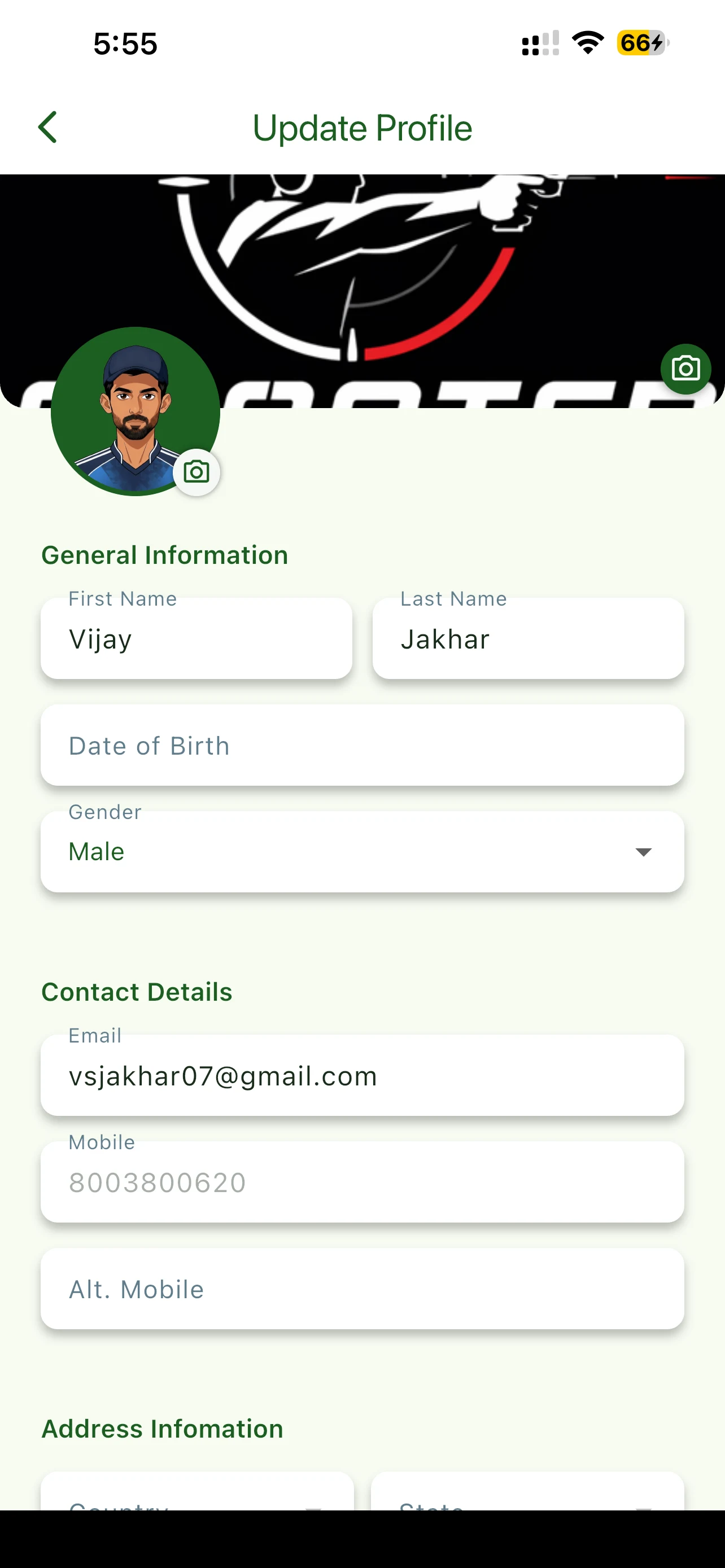725x1568 pixels.
Task: Expand the Gender dropdown
Action: point(362,852)
